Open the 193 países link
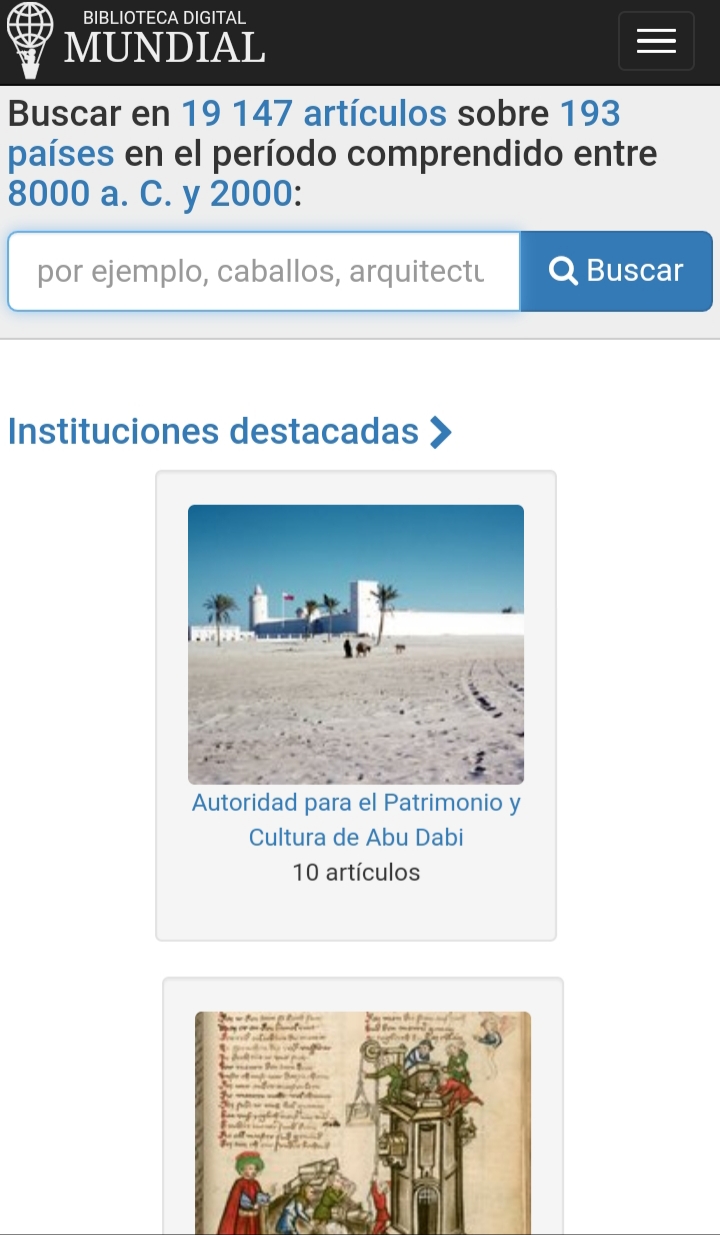This screenshot has height=1235, width=720. pos(314,134)
